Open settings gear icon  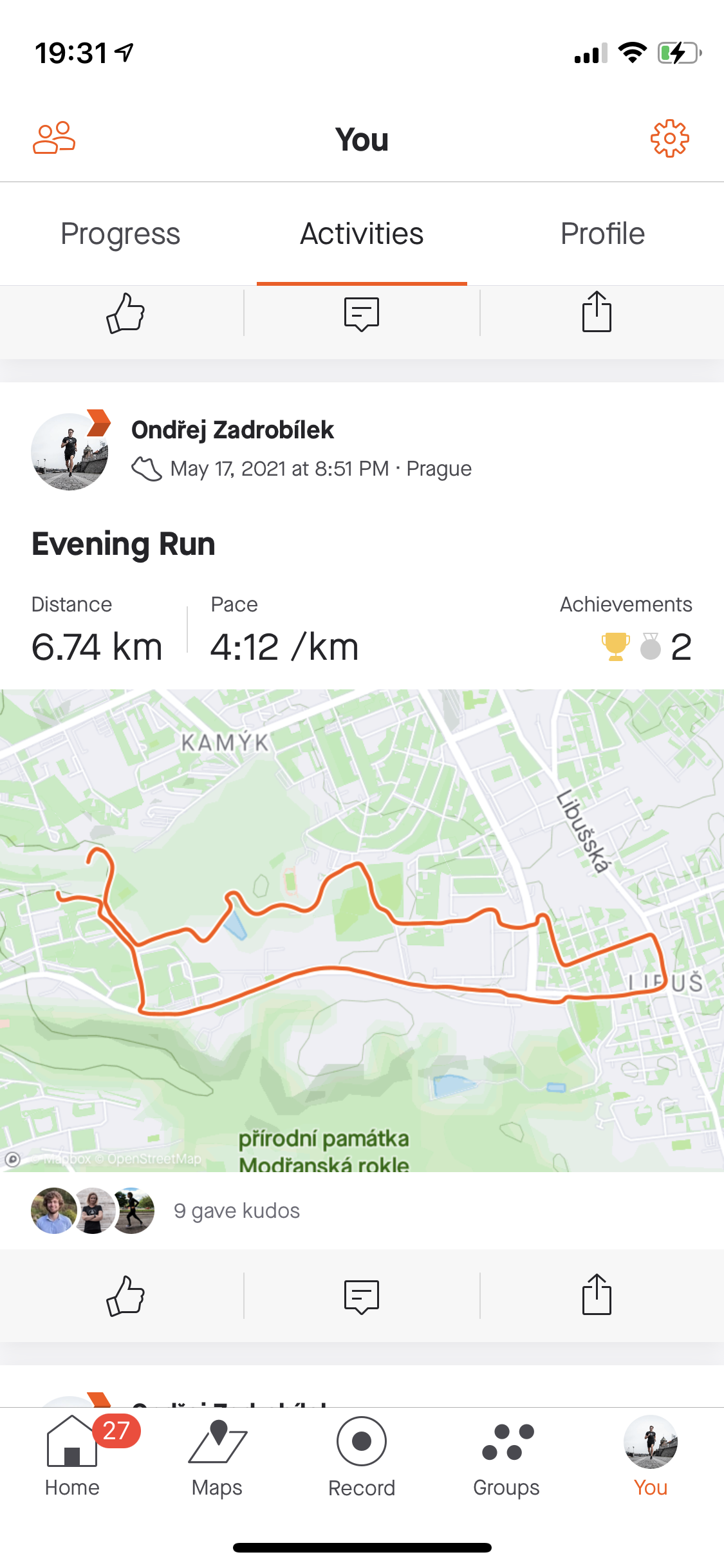(669, 138)
